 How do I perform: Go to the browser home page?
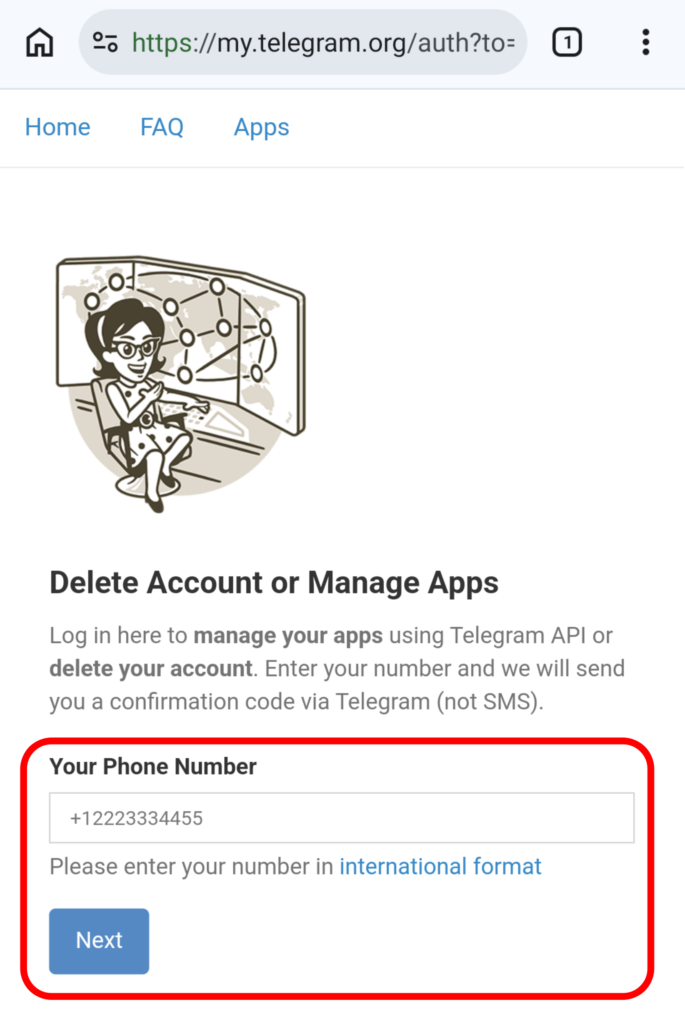point(39,42)
